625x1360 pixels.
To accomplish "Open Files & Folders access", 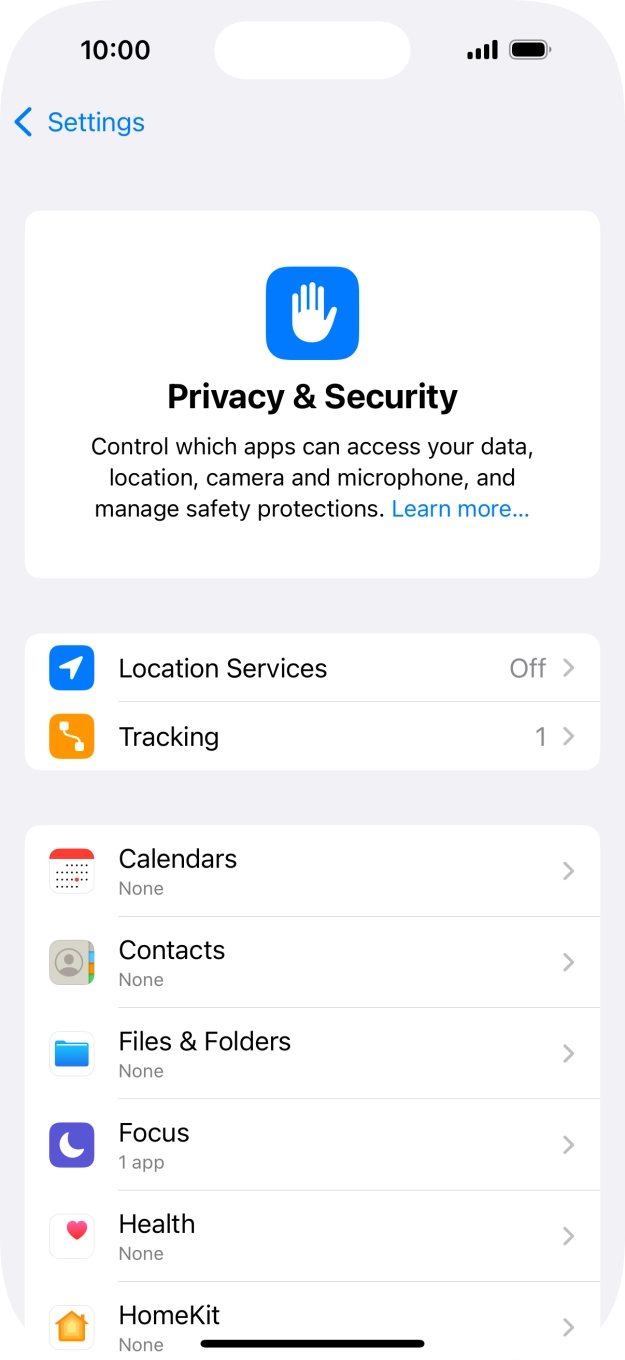I will [312, 1054].
